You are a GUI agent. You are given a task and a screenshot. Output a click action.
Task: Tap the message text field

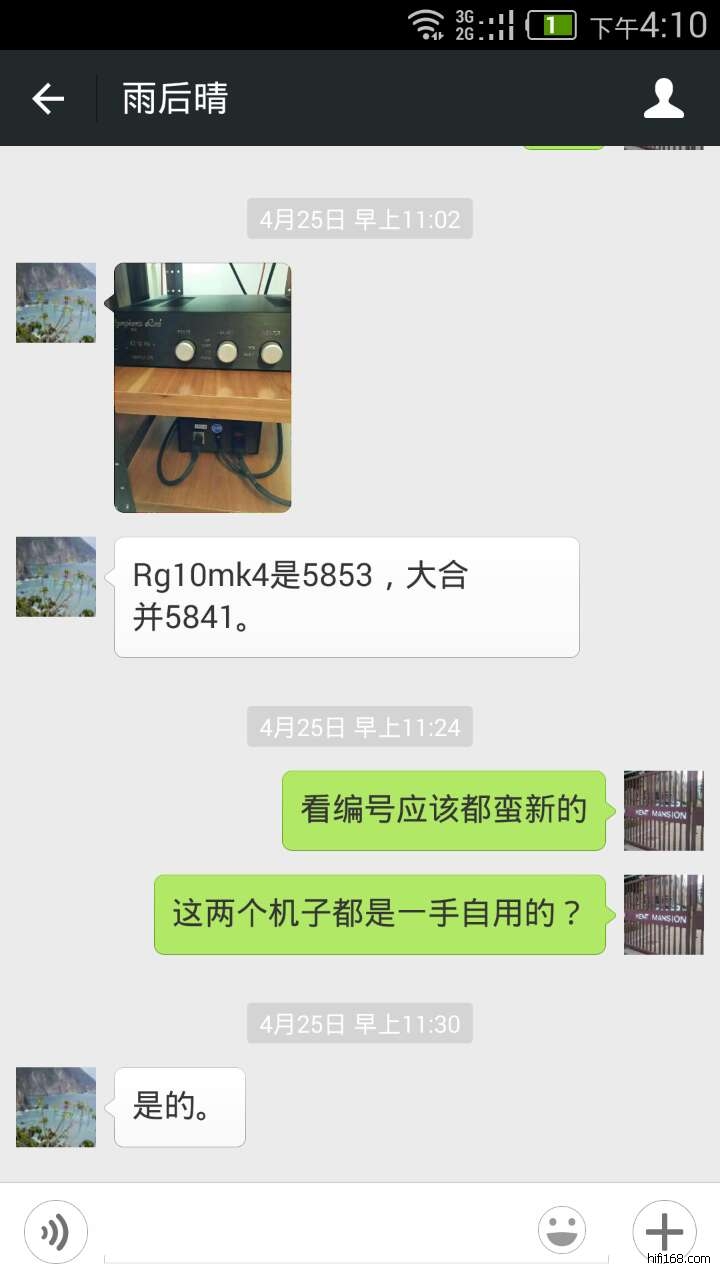pos(310,1232)
